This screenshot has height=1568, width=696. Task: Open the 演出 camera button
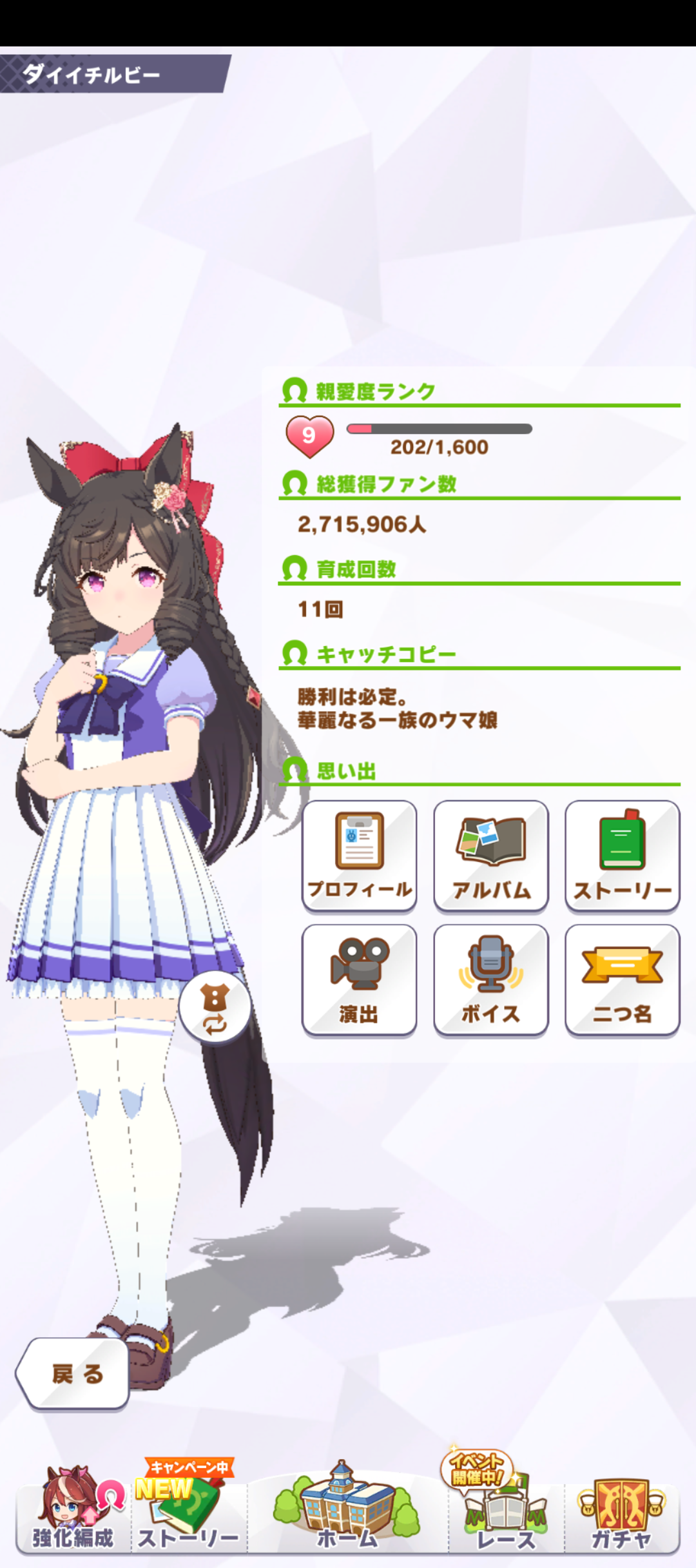359,979
